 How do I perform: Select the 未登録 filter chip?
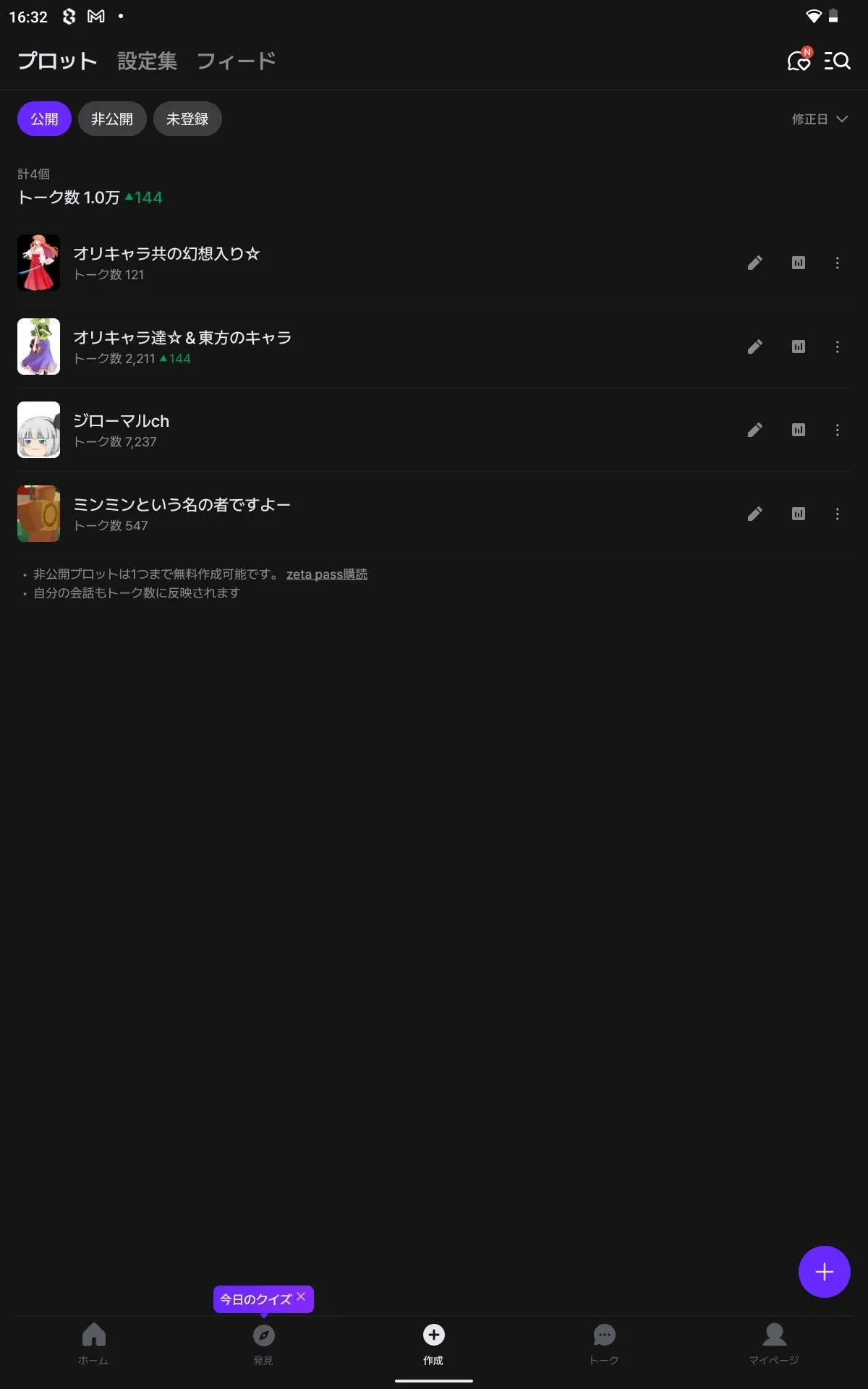[187, 119]
